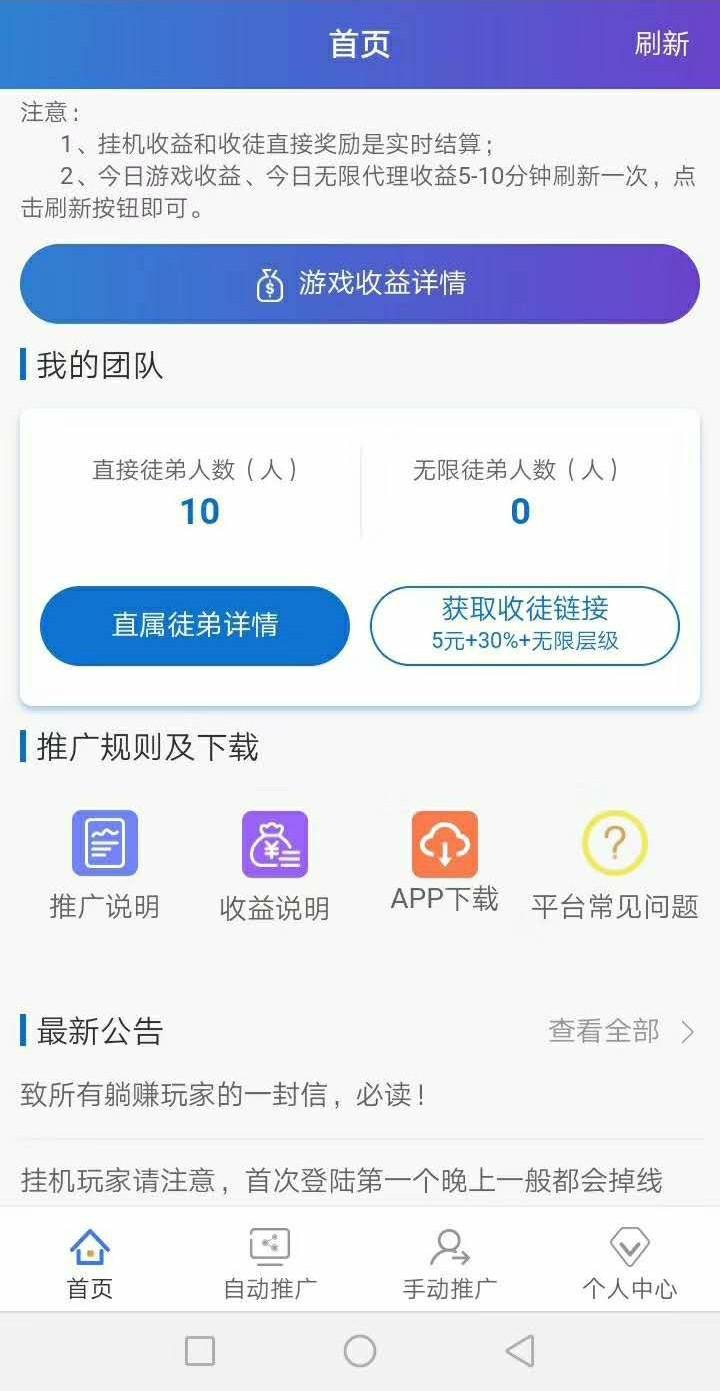Tap the Android home circle button
This screenshot has height=1391, width=720.
360,1349
